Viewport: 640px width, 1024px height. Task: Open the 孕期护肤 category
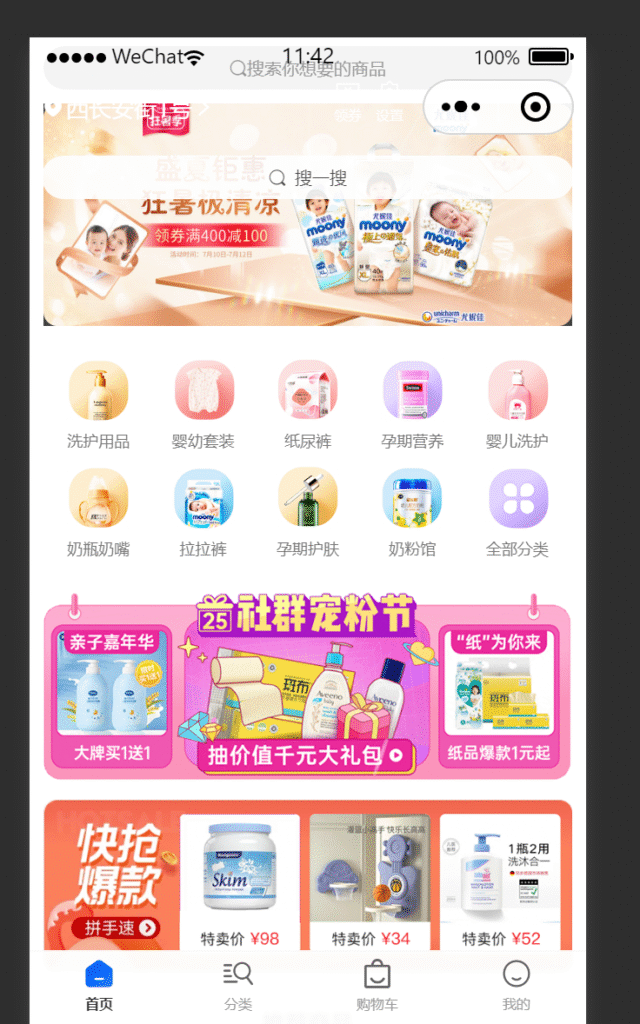(x=308, y=511)
